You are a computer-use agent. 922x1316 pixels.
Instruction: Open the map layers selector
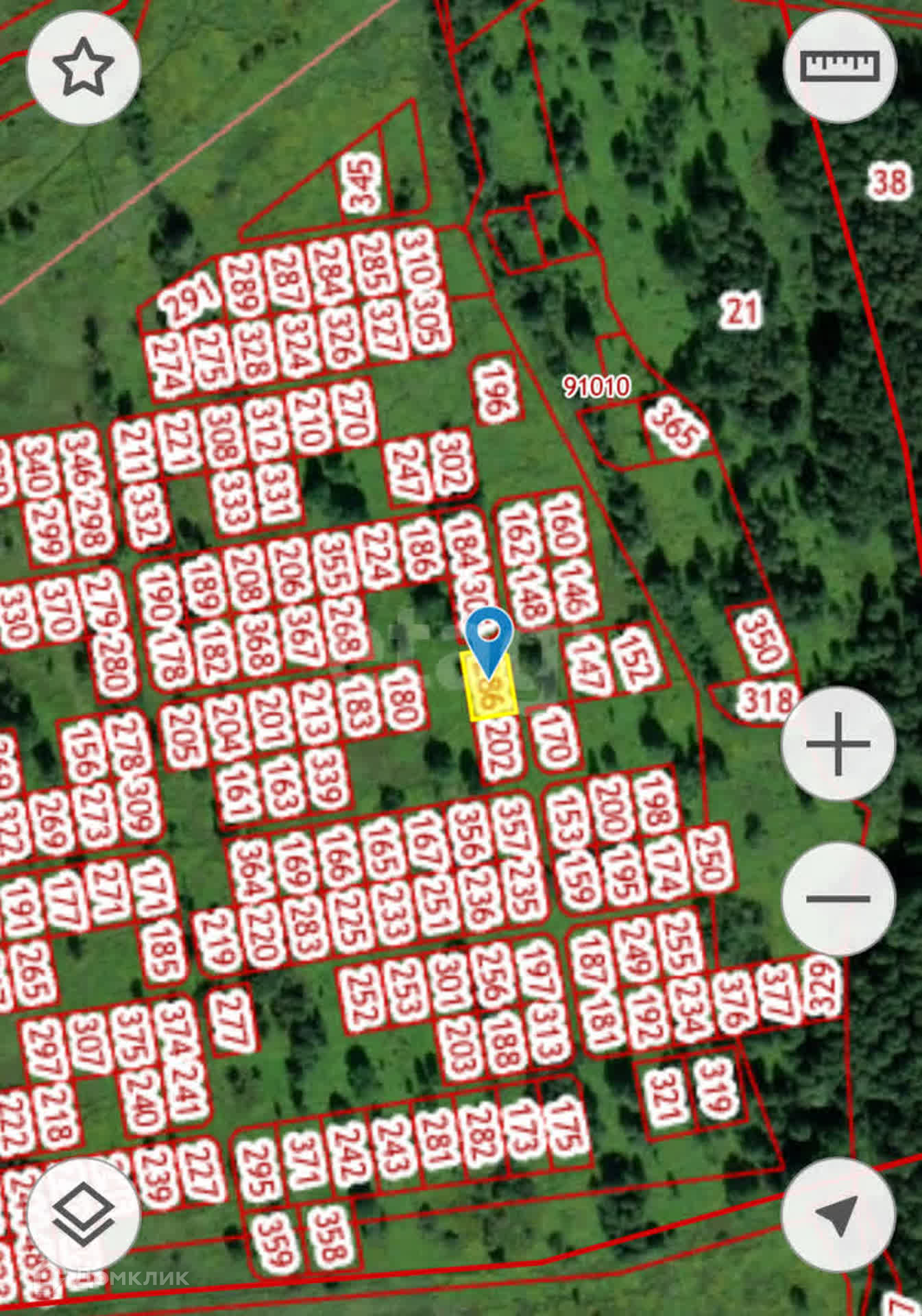point(84,1215)
